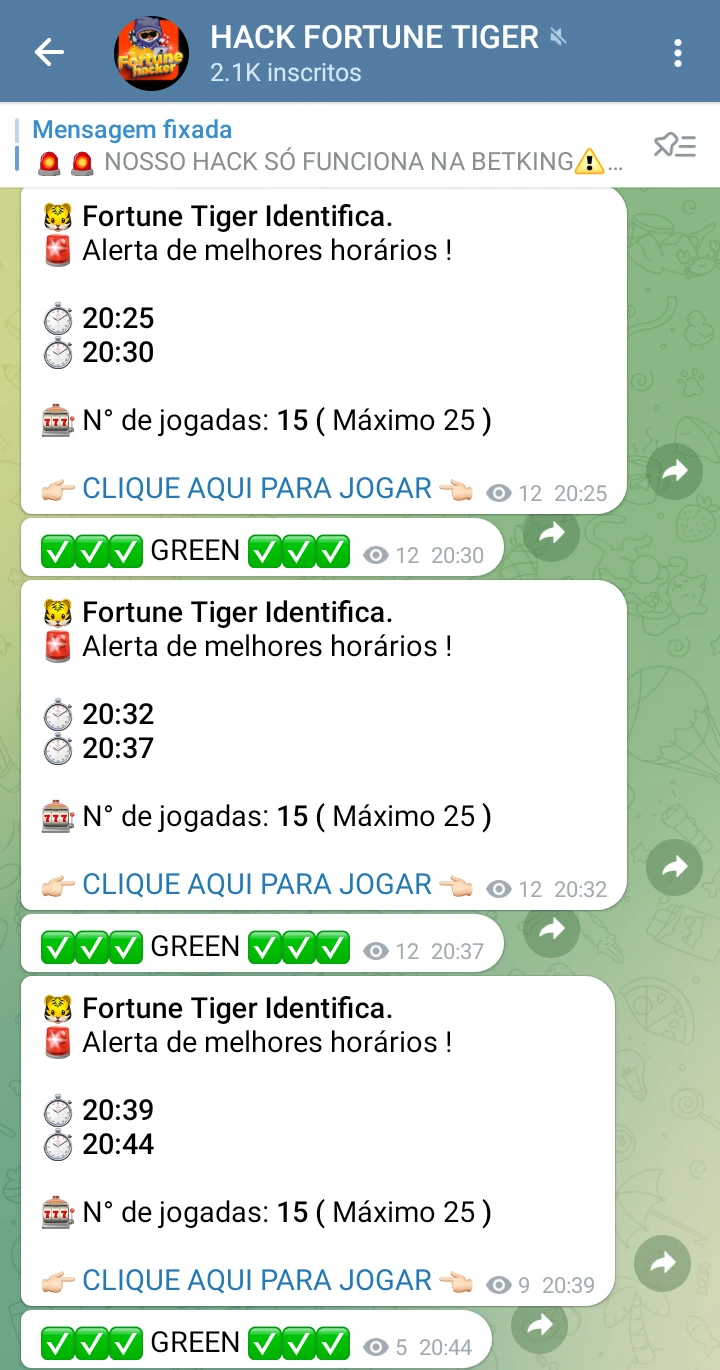Forward the GREEN message sent at 20:44
The height and width of the screenshot is (1370, 720).
[x=540, y=1326]
